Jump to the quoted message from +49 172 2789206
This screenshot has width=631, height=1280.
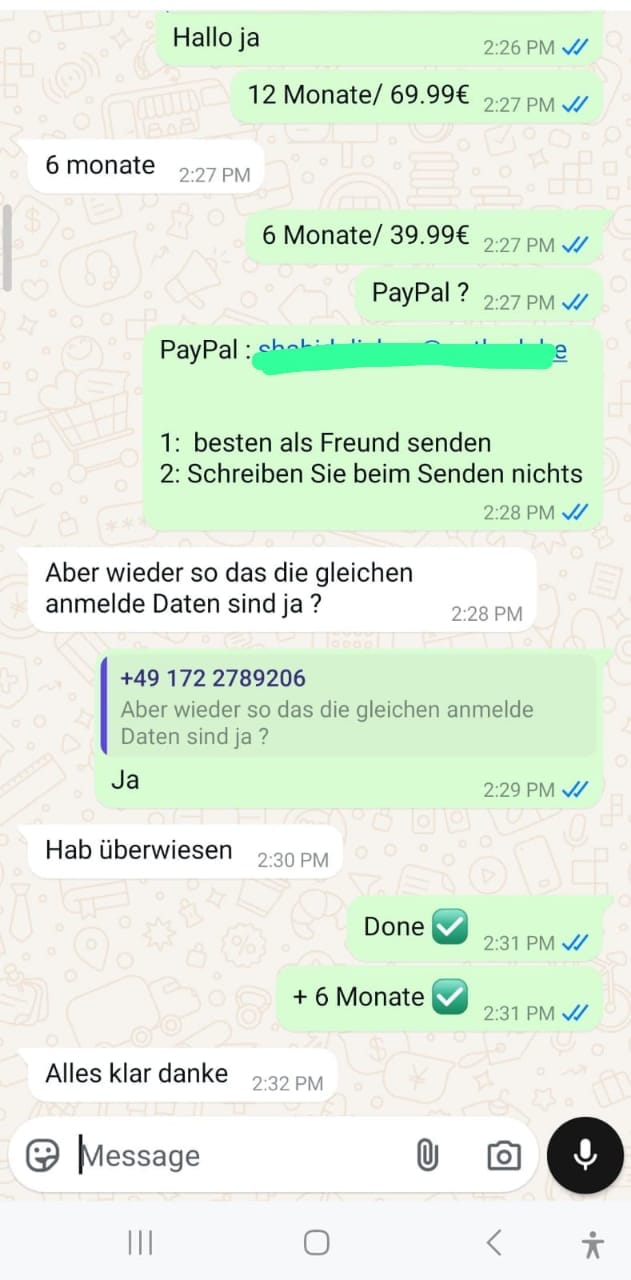coord(349,706)
